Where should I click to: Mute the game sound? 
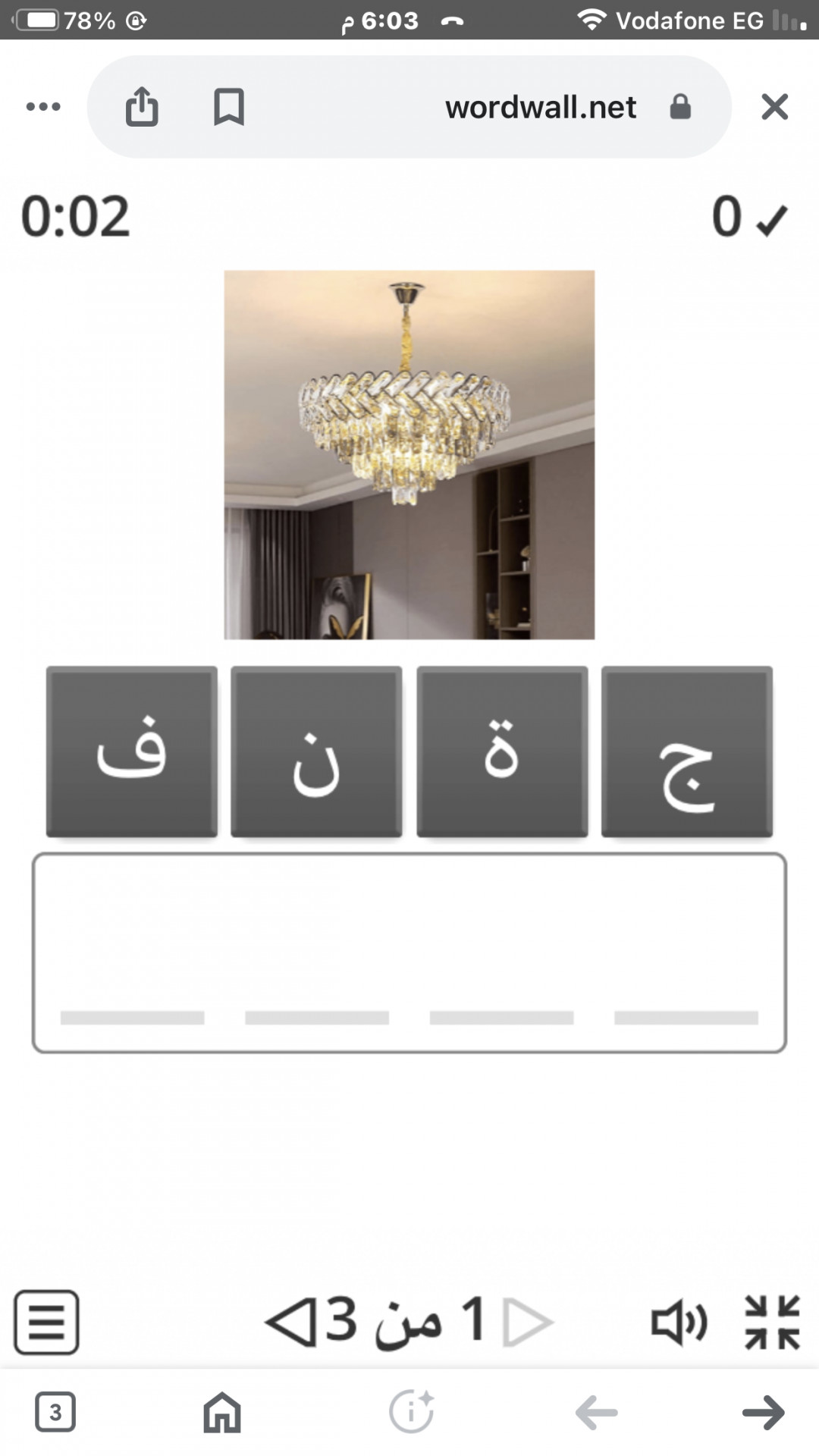(679, 1322)
